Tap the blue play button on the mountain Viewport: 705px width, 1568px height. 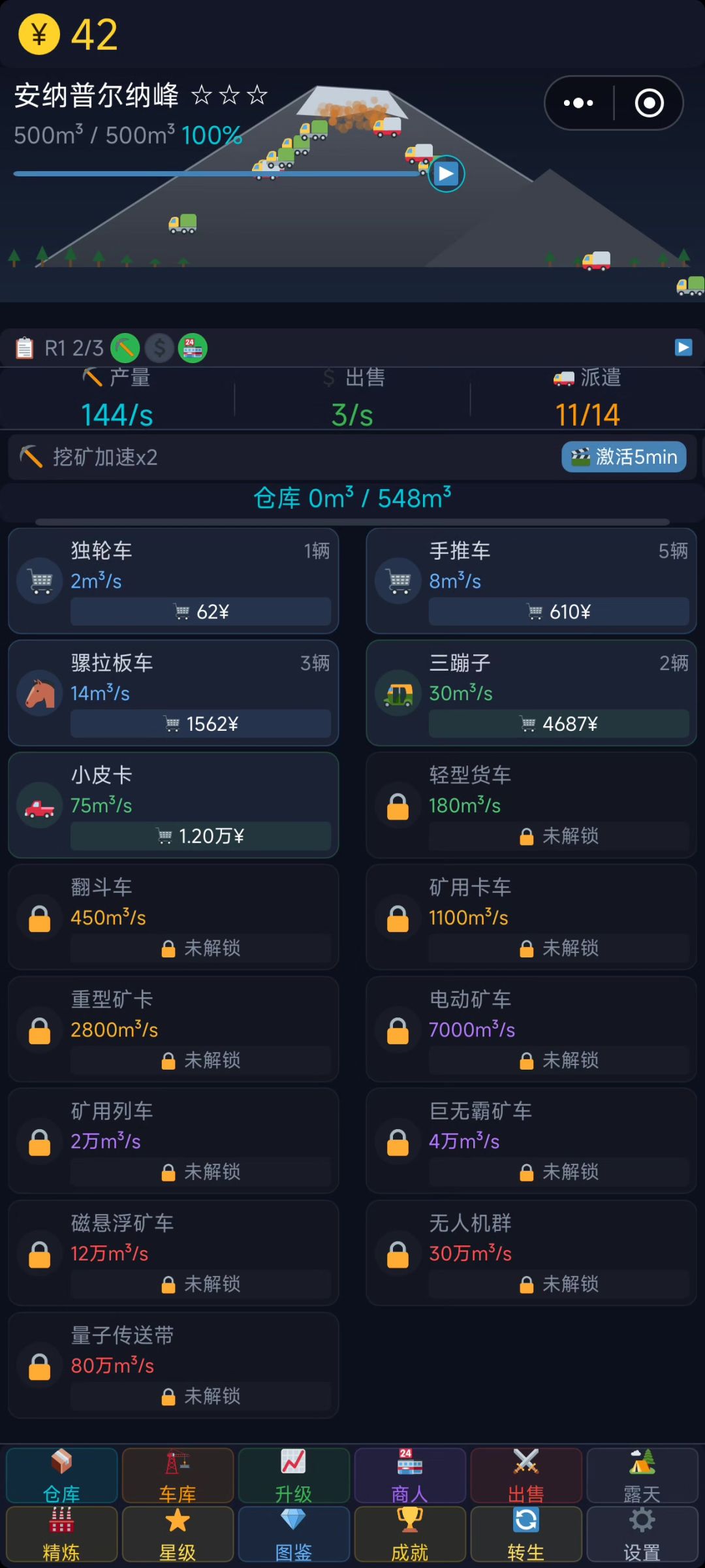[x=446, y=174]
